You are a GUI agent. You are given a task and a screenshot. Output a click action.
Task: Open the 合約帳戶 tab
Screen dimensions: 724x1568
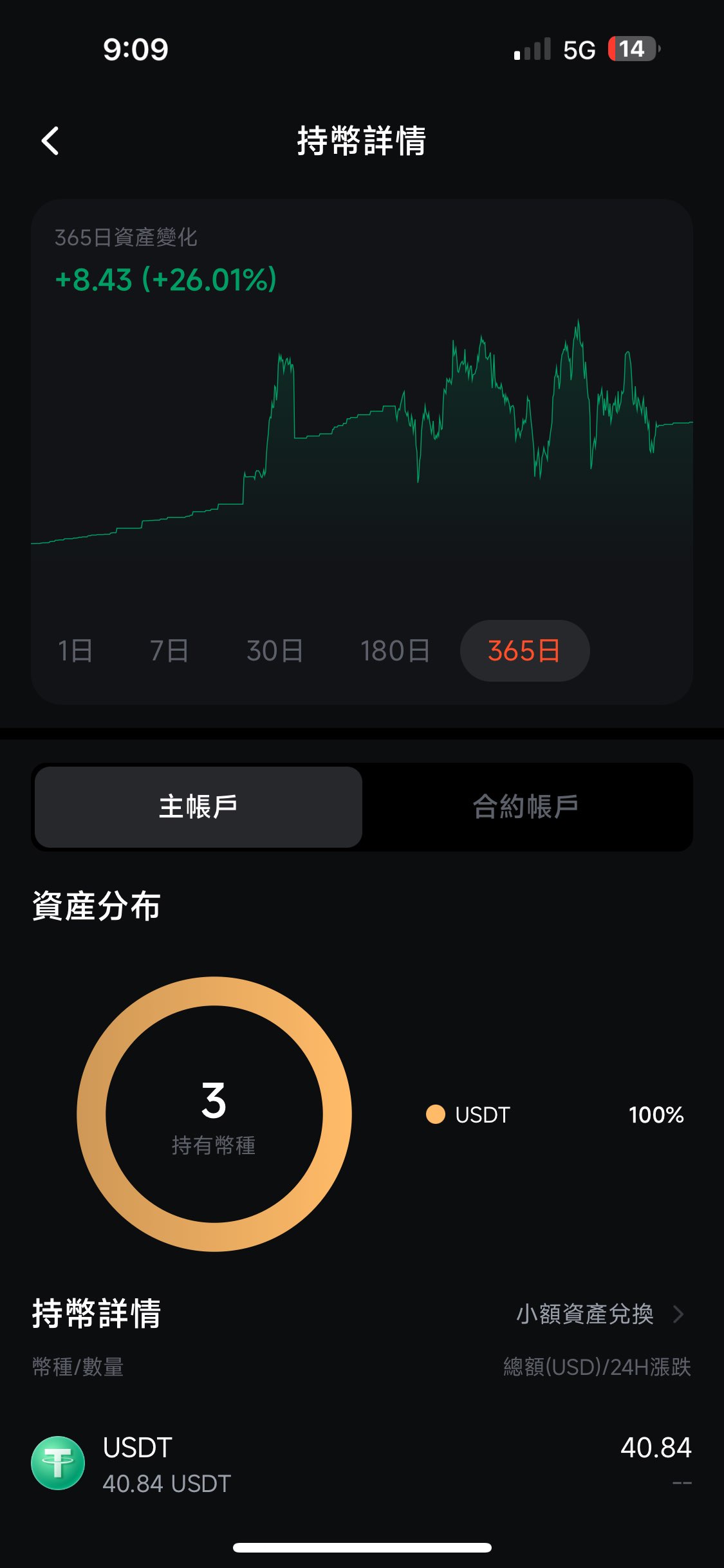click(526, 807)
